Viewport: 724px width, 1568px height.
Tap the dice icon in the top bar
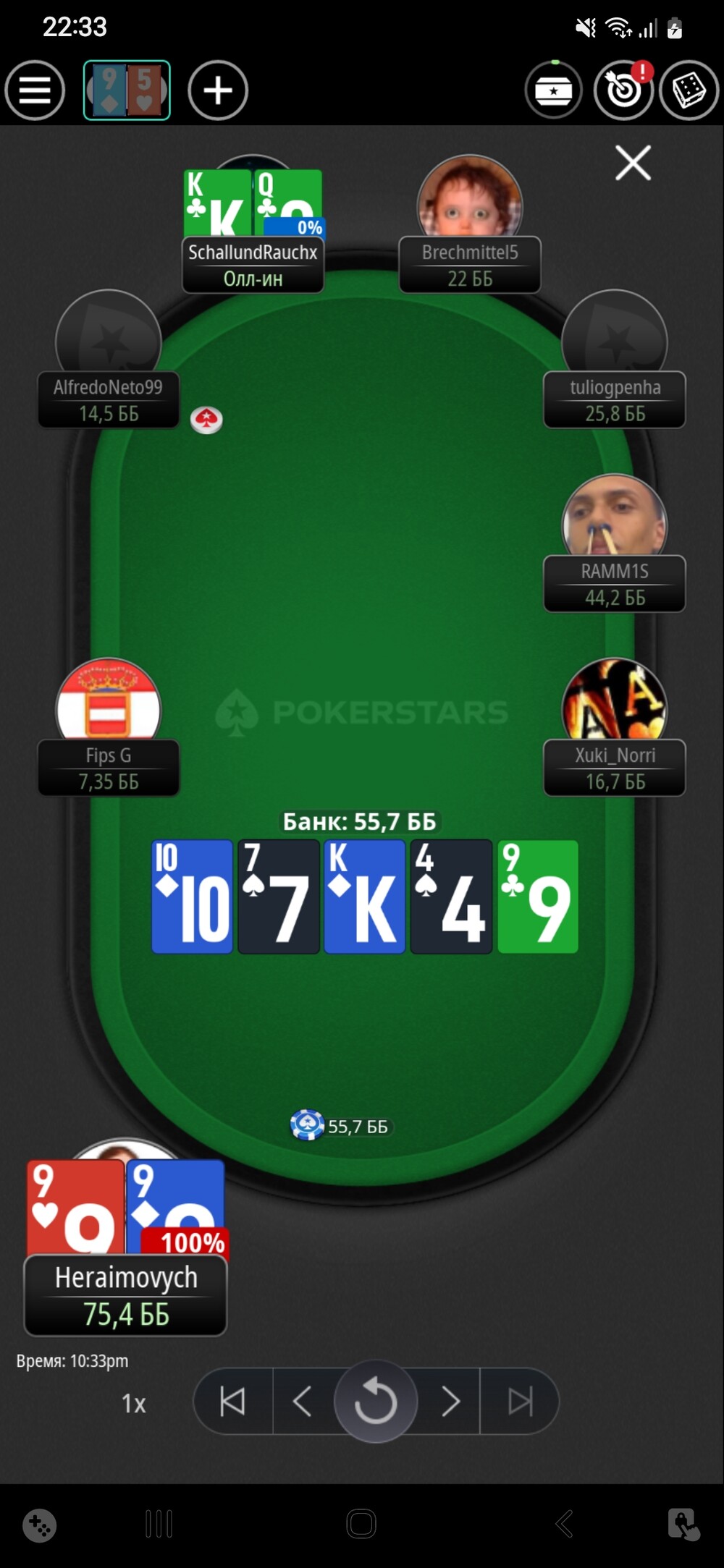[x=689, y=90]
